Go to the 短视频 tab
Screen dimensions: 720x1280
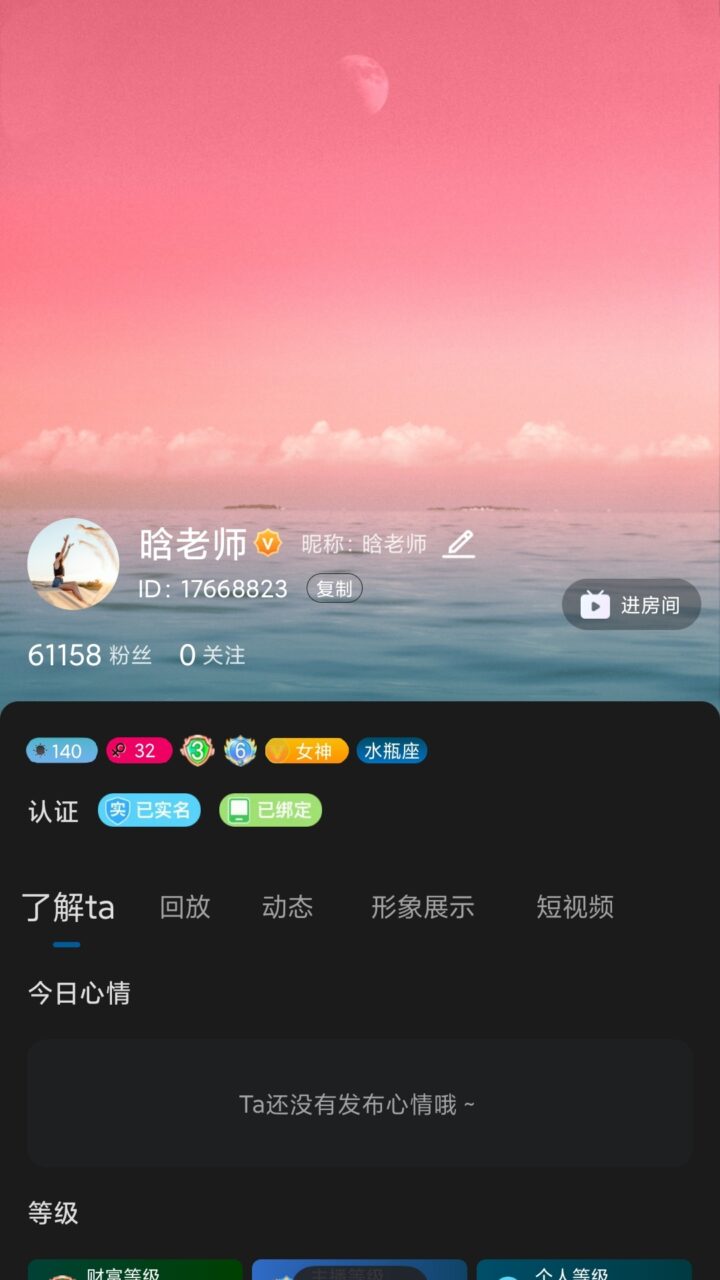tap(574, 907)
